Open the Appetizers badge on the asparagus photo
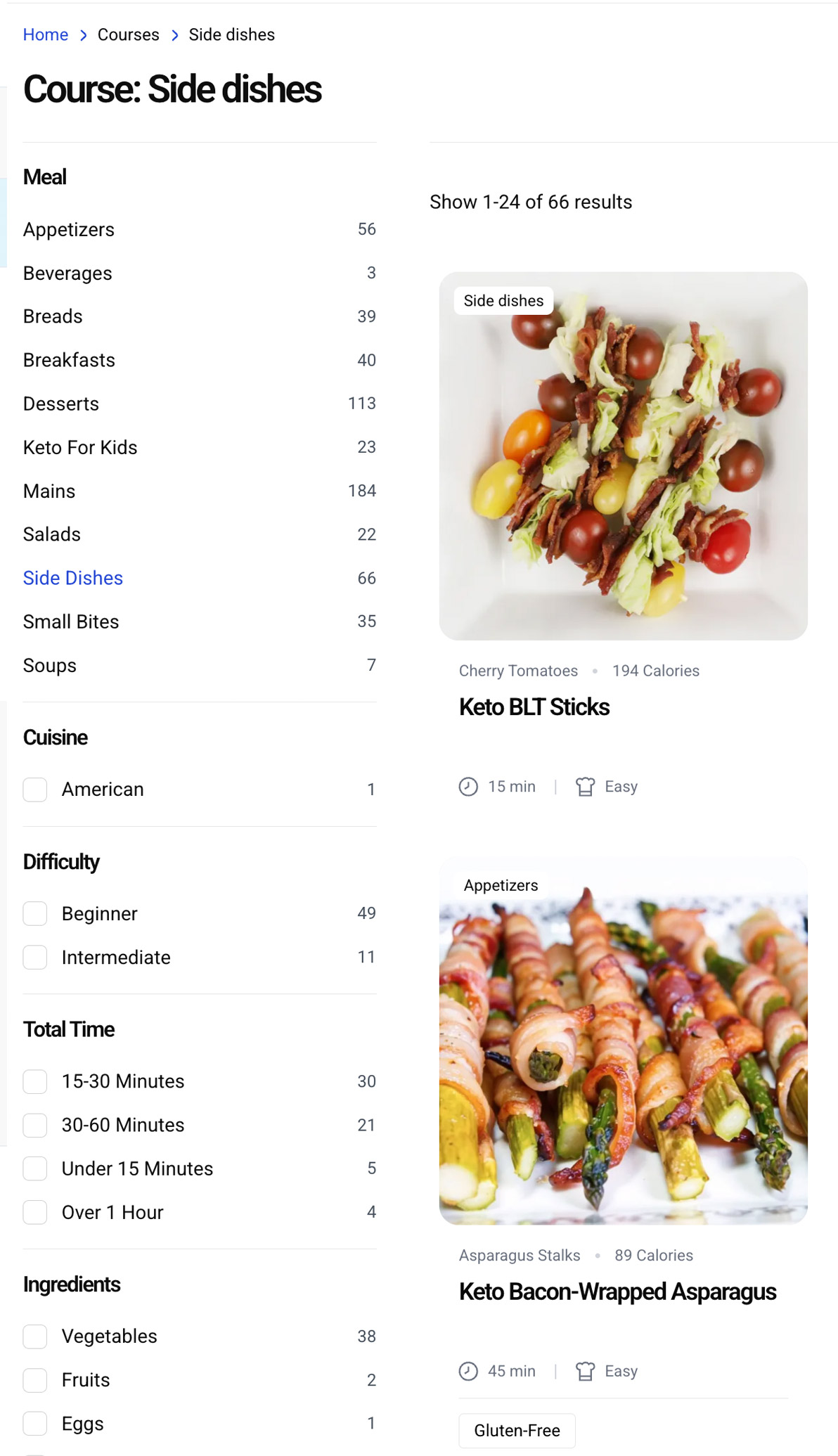 point(501,885)
